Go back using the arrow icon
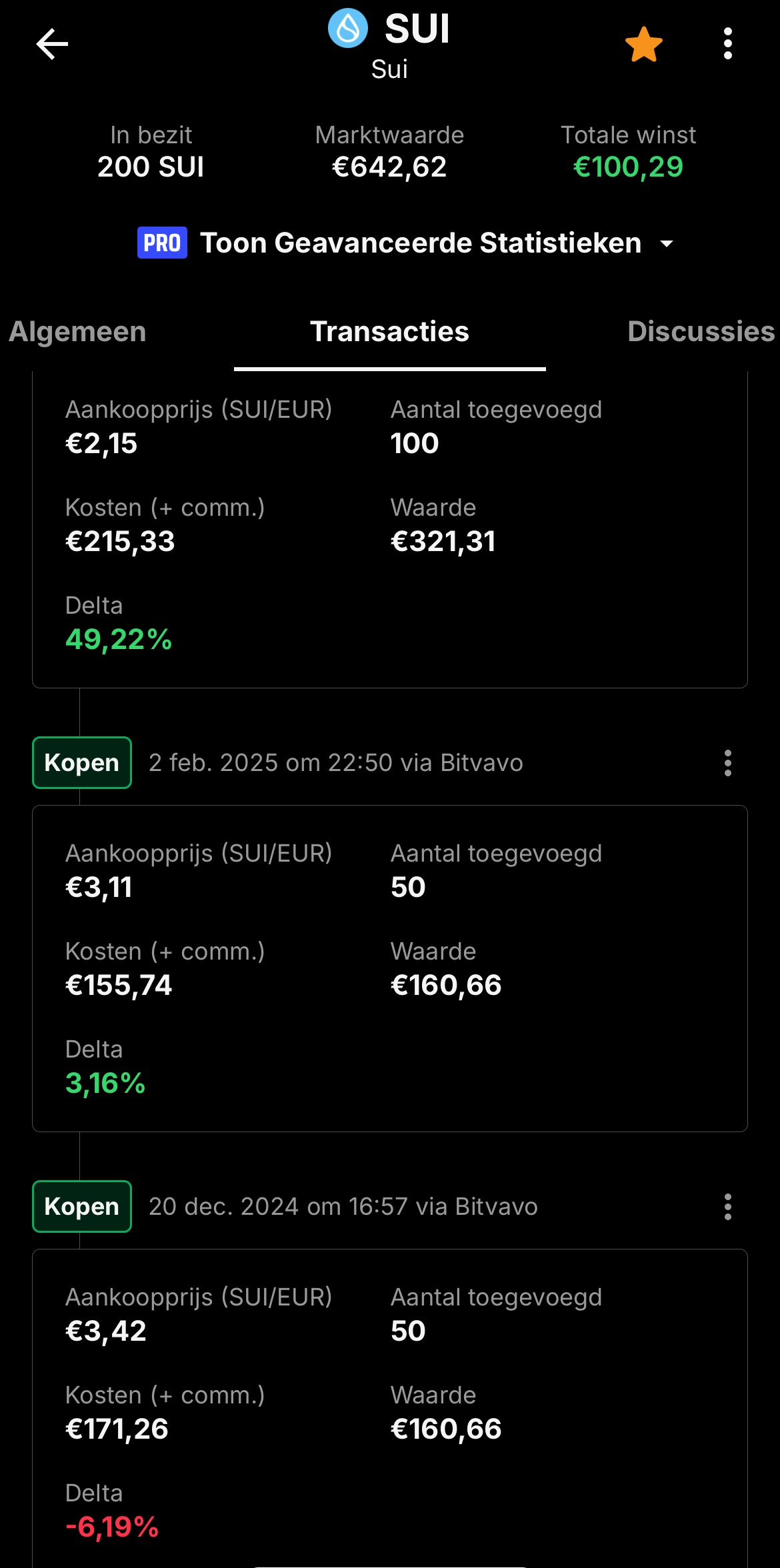The width and height of the screenshot is (780, 1568). pyautogui.click(x=52, y=45)
